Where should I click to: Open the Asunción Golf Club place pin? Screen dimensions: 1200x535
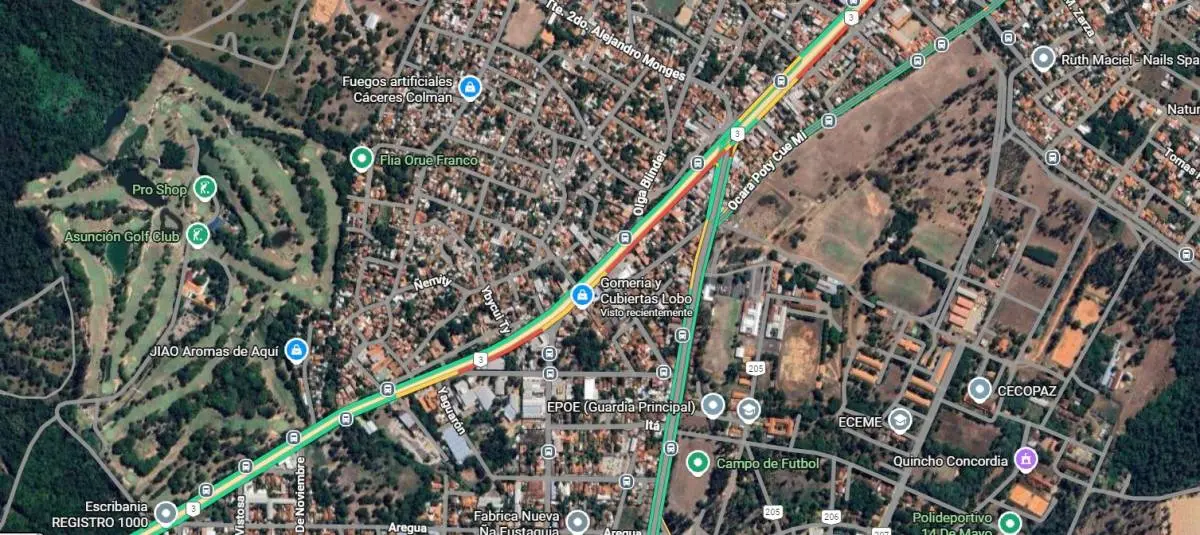coord(198,235)
